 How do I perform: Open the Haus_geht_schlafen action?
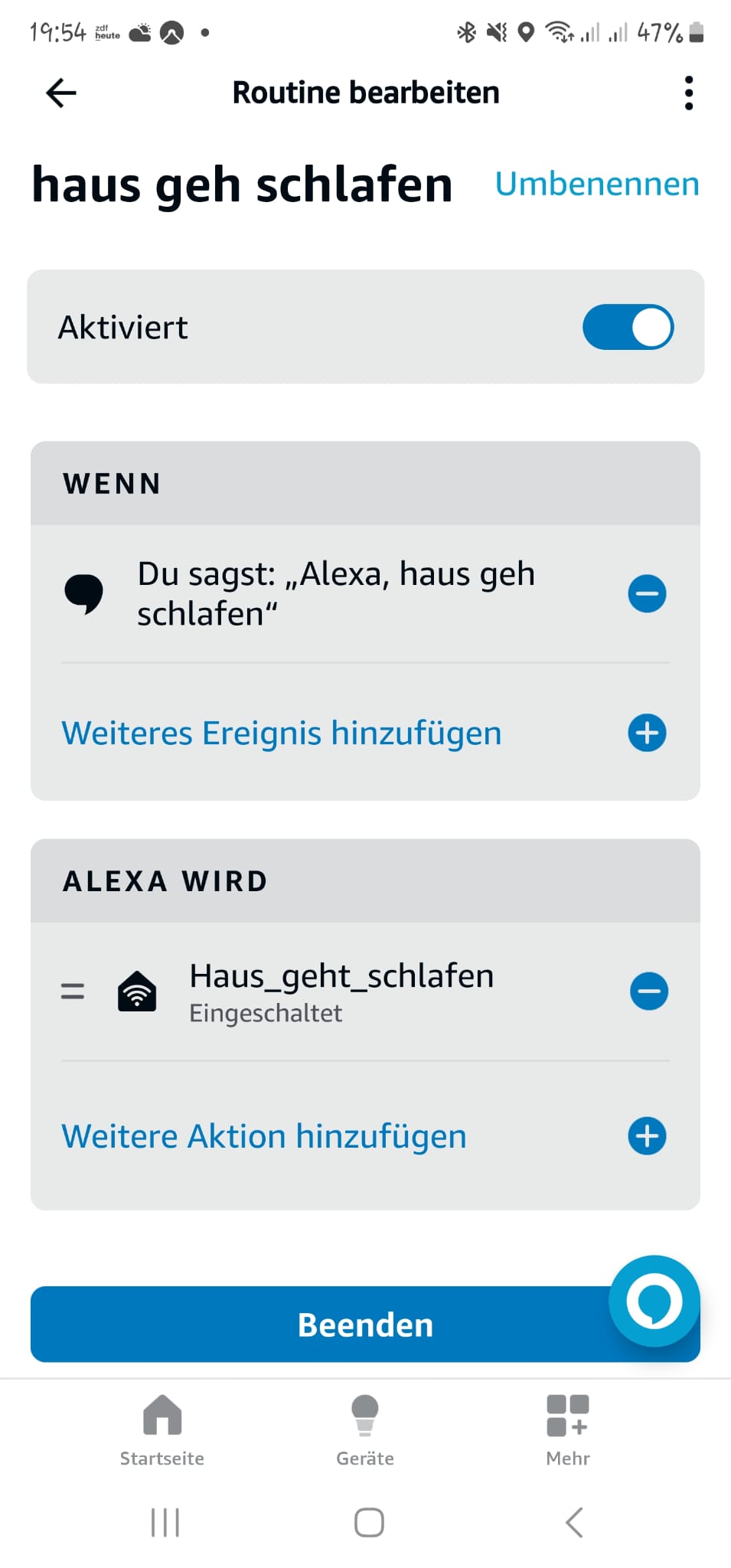click(x=341, y=991)
